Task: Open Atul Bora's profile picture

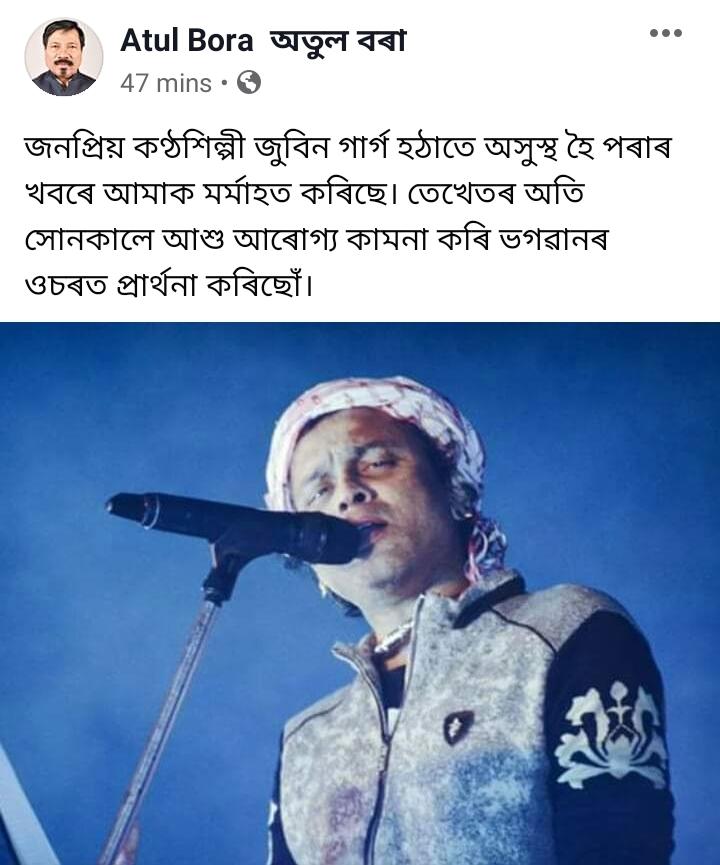Action: coord(63,57)
